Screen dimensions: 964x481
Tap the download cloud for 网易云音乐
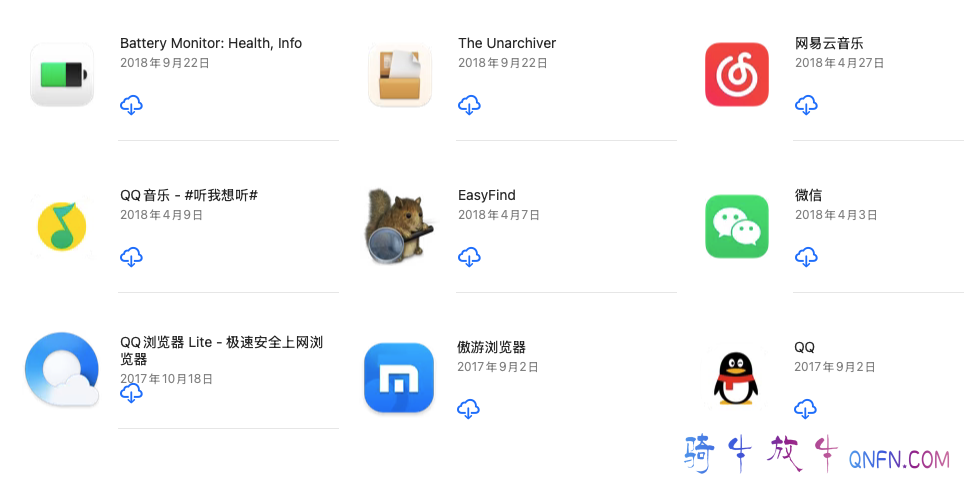point(806,105)
